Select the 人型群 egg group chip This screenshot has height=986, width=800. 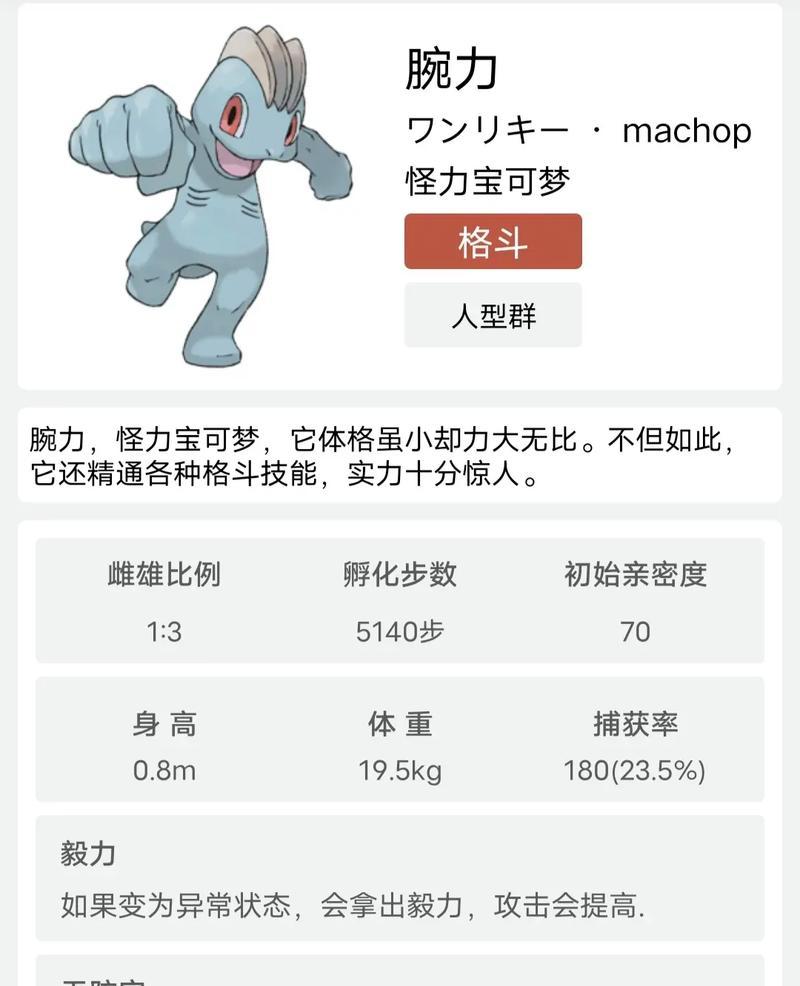[493, 316]
